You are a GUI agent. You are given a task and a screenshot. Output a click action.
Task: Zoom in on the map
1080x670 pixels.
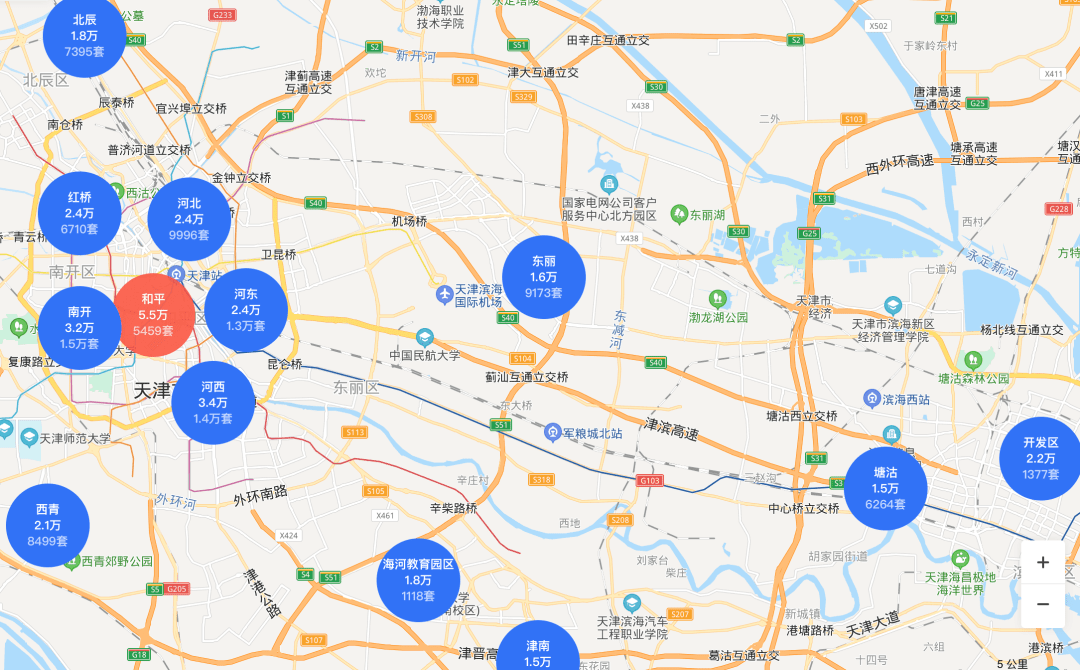point(1043,562)
